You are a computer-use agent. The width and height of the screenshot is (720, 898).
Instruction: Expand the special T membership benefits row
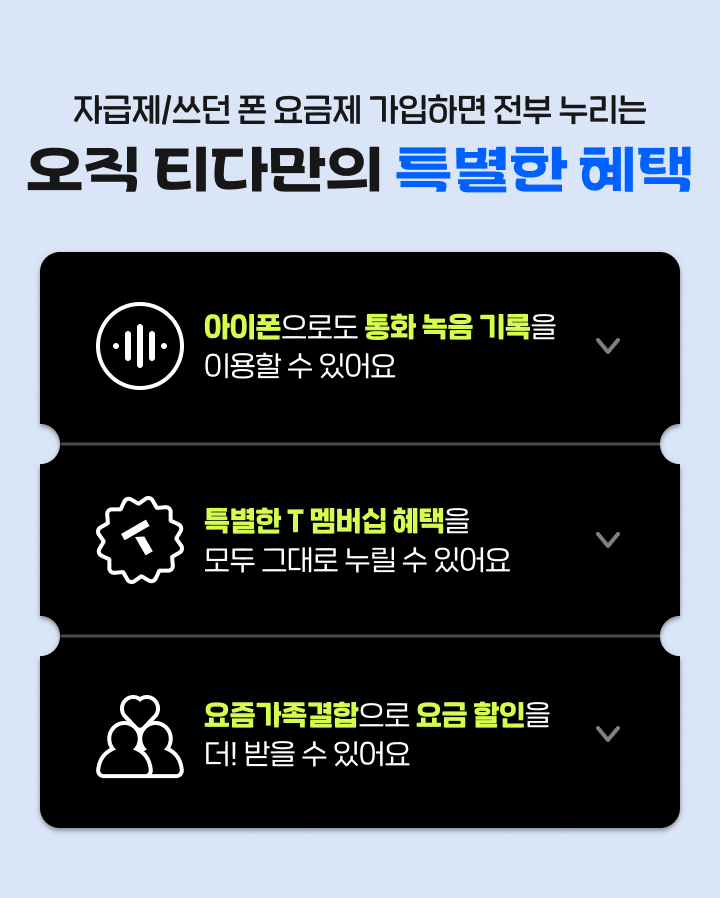[607, 540]
